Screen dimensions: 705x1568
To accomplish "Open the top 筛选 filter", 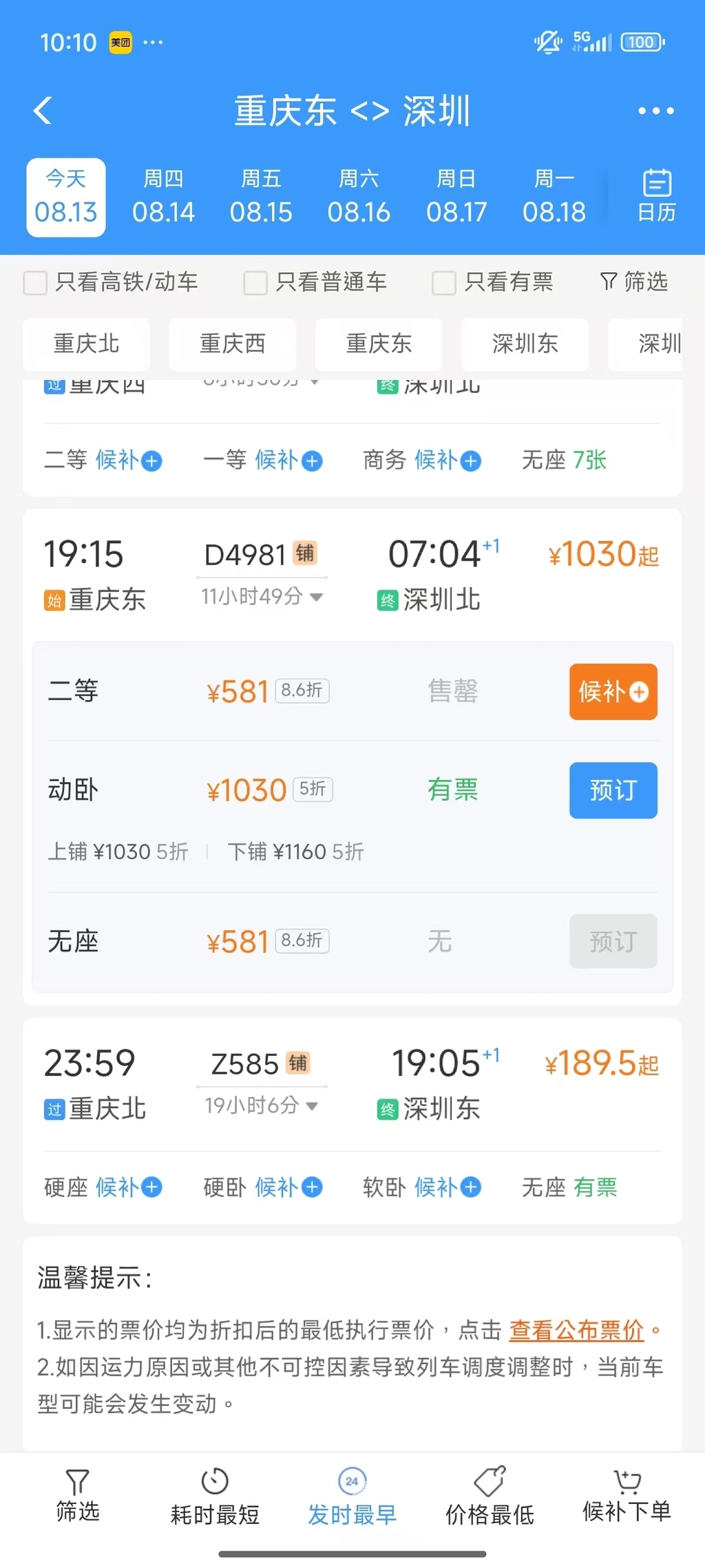I will pyautogui.click(x=634, y=282).
